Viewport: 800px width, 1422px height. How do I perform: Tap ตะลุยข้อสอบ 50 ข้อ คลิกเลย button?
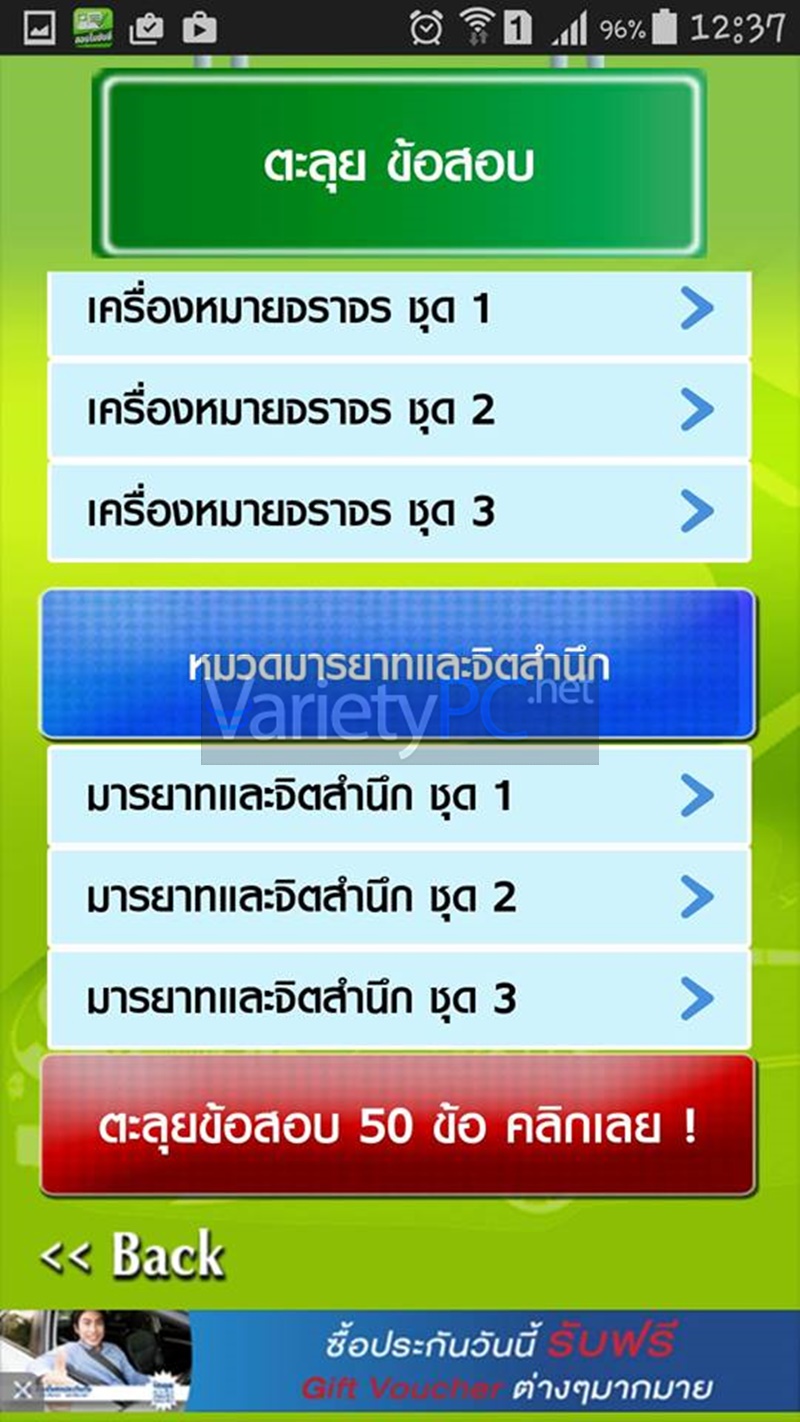coord(398,1126)
